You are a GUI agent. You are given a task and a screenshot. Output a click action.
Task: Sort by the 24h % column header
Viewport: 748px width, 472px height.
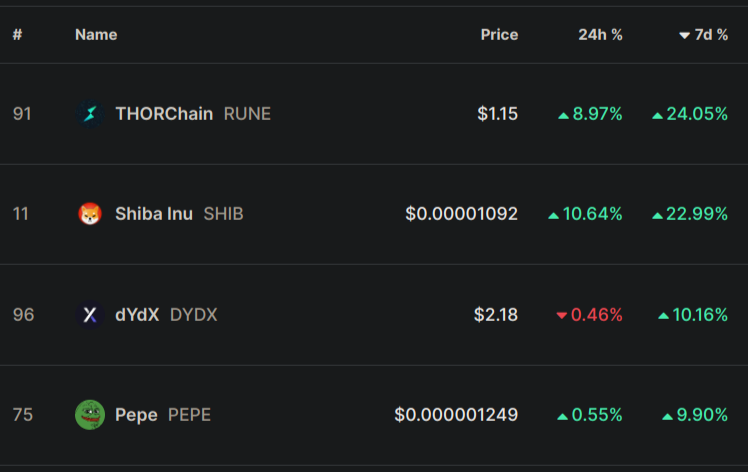click(x=600, y=35)
